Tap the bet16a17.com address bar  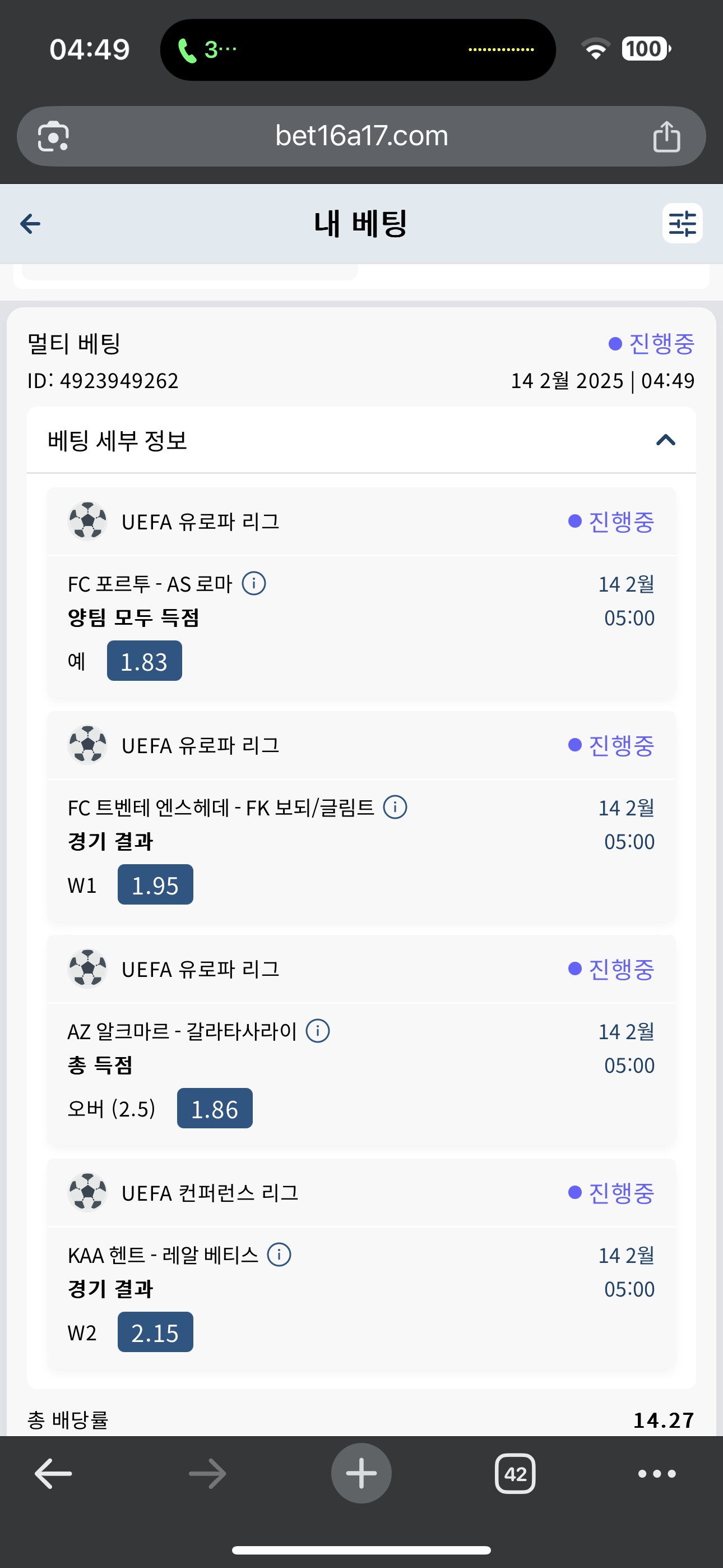tap(361, 136)
